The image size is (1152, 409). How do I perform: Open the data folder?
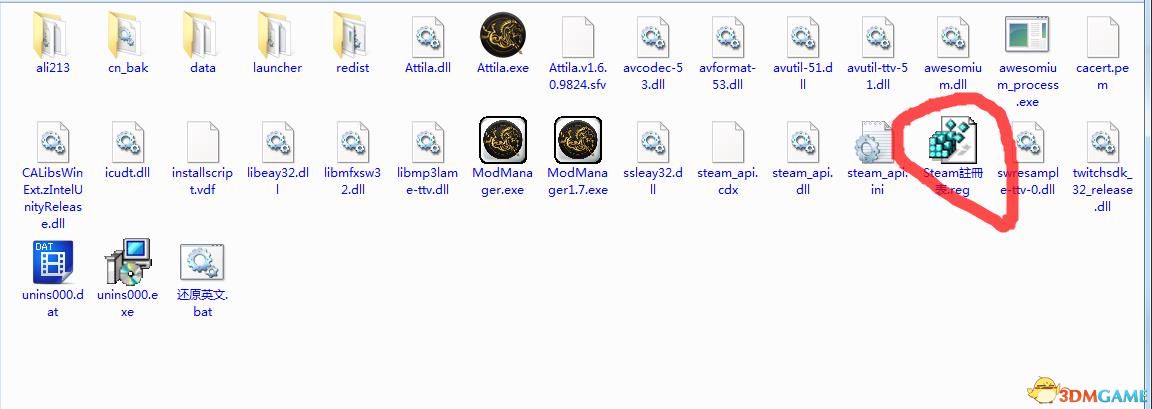[203, 35]
